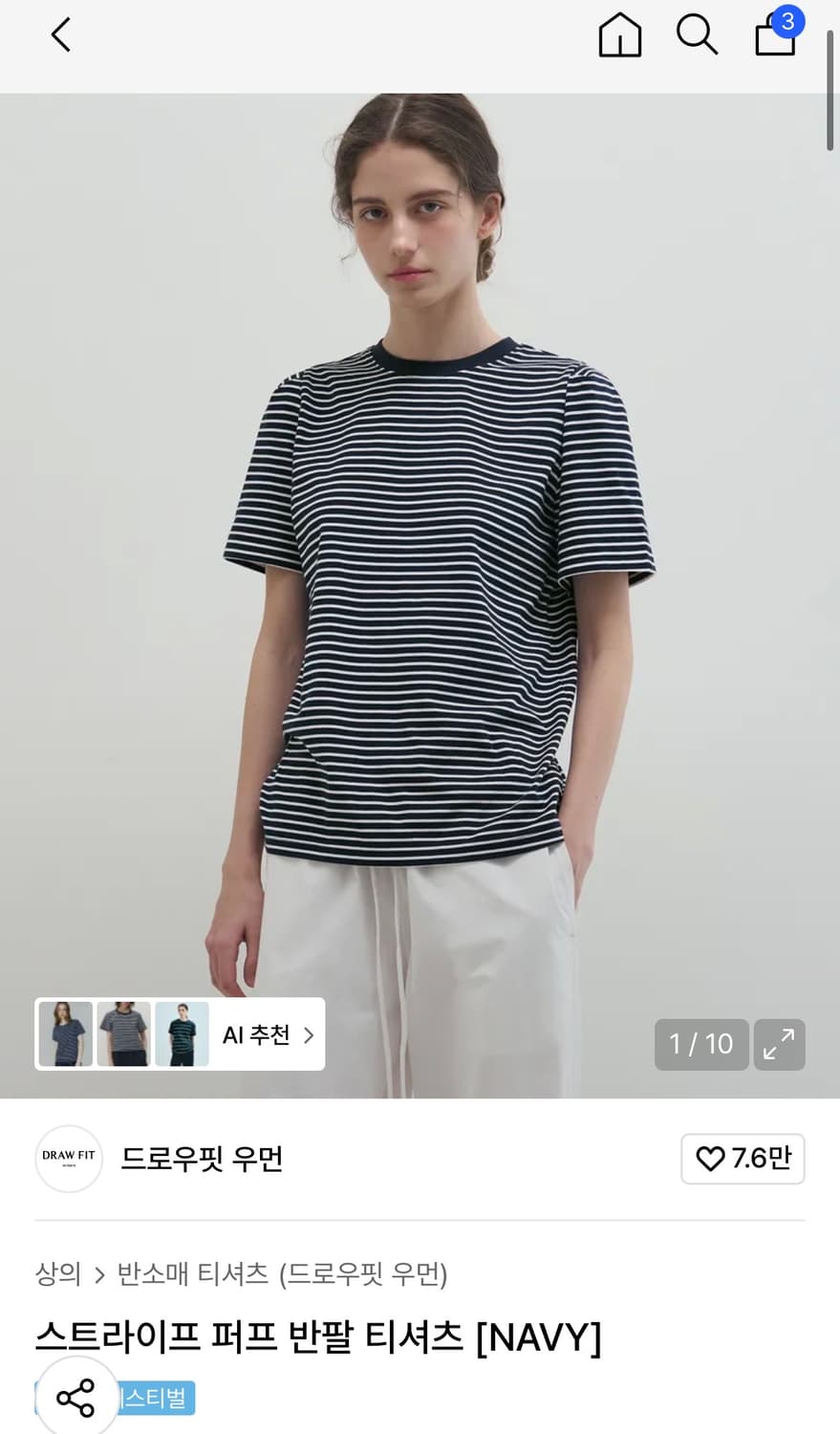The height and width of the screenshot is (1434, 840).
Task: Select the first AI 추천 thumbnail
Action: pos(65,1034)
